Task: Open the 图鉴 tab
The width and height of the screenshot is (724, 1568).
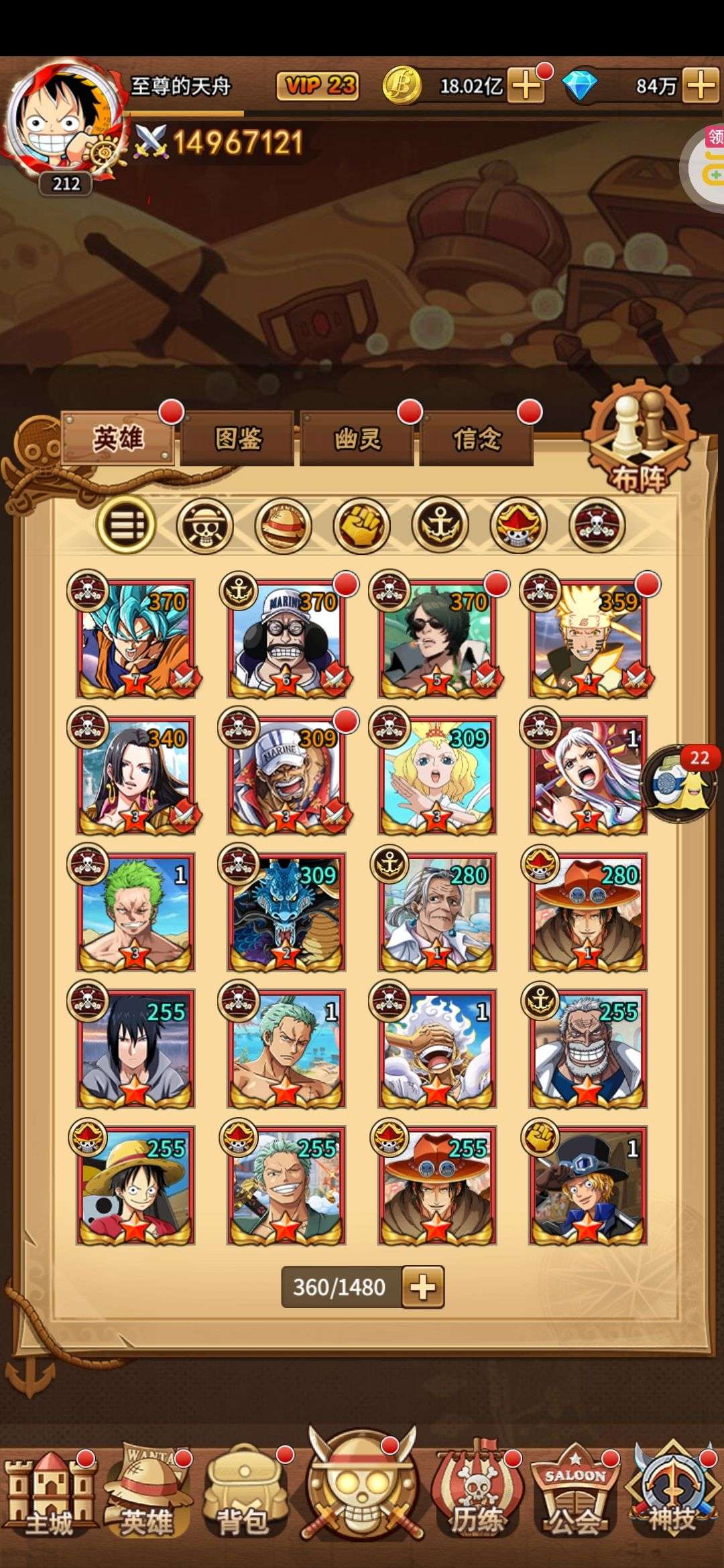Action: click(237, 439)
